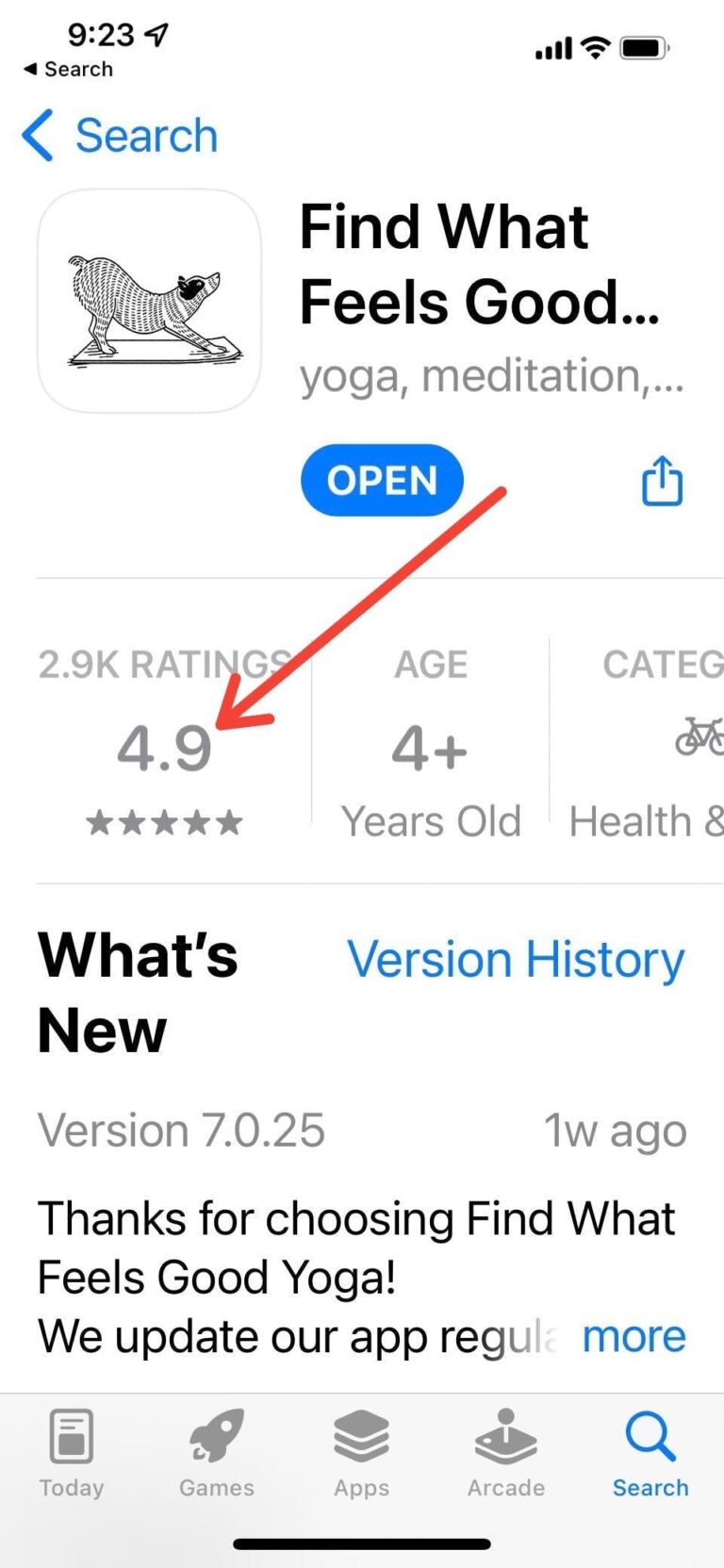Switch to the Today tab
The image size is (724, 1568).
coord(72,1453)
